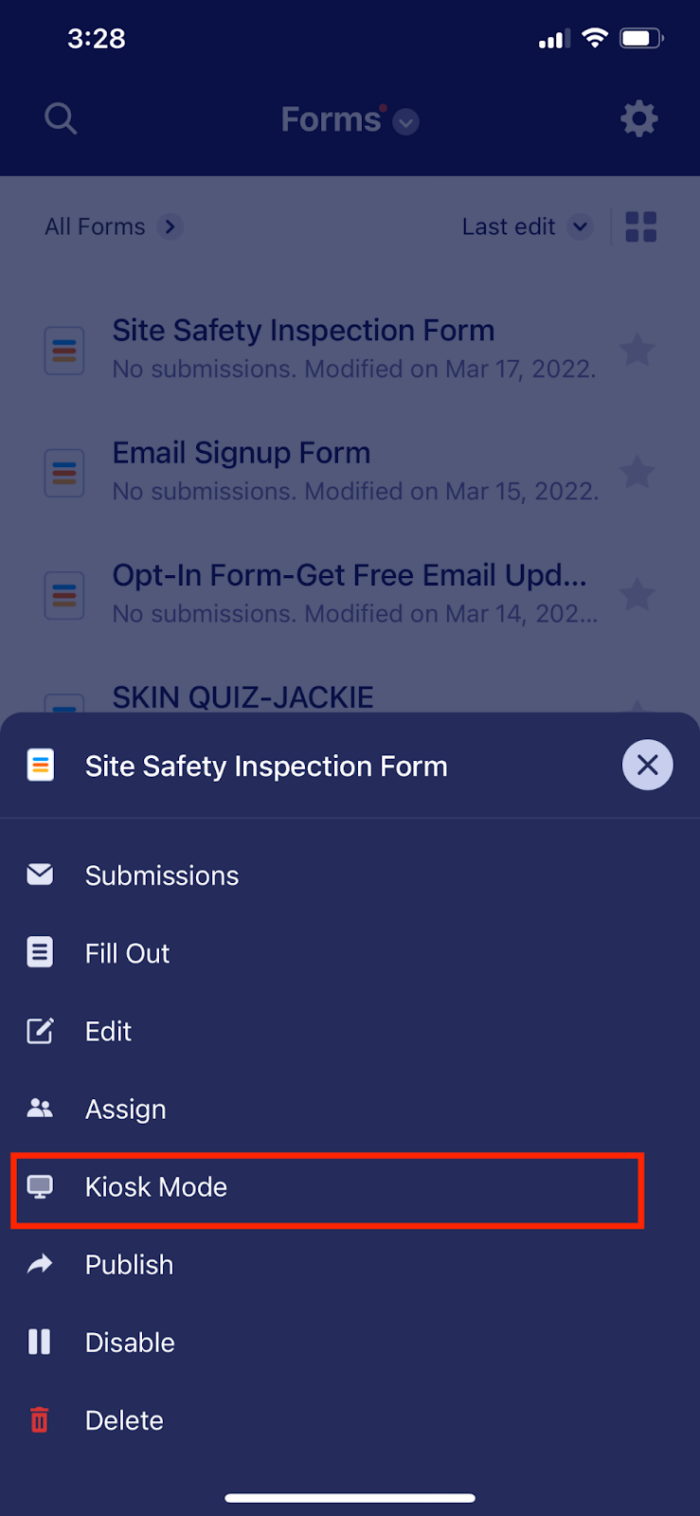Publish this form
This screenshot has height=1516, width=700.
coord(129,1265)
